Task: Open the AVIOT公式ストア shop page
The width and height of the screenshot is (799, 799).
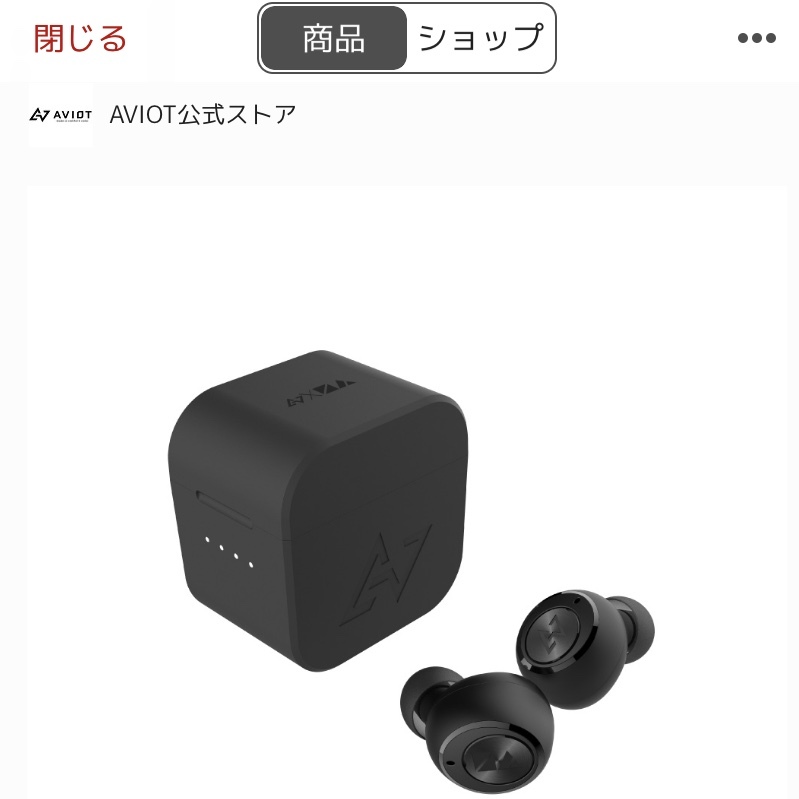Action: click(x=202, y=114)
